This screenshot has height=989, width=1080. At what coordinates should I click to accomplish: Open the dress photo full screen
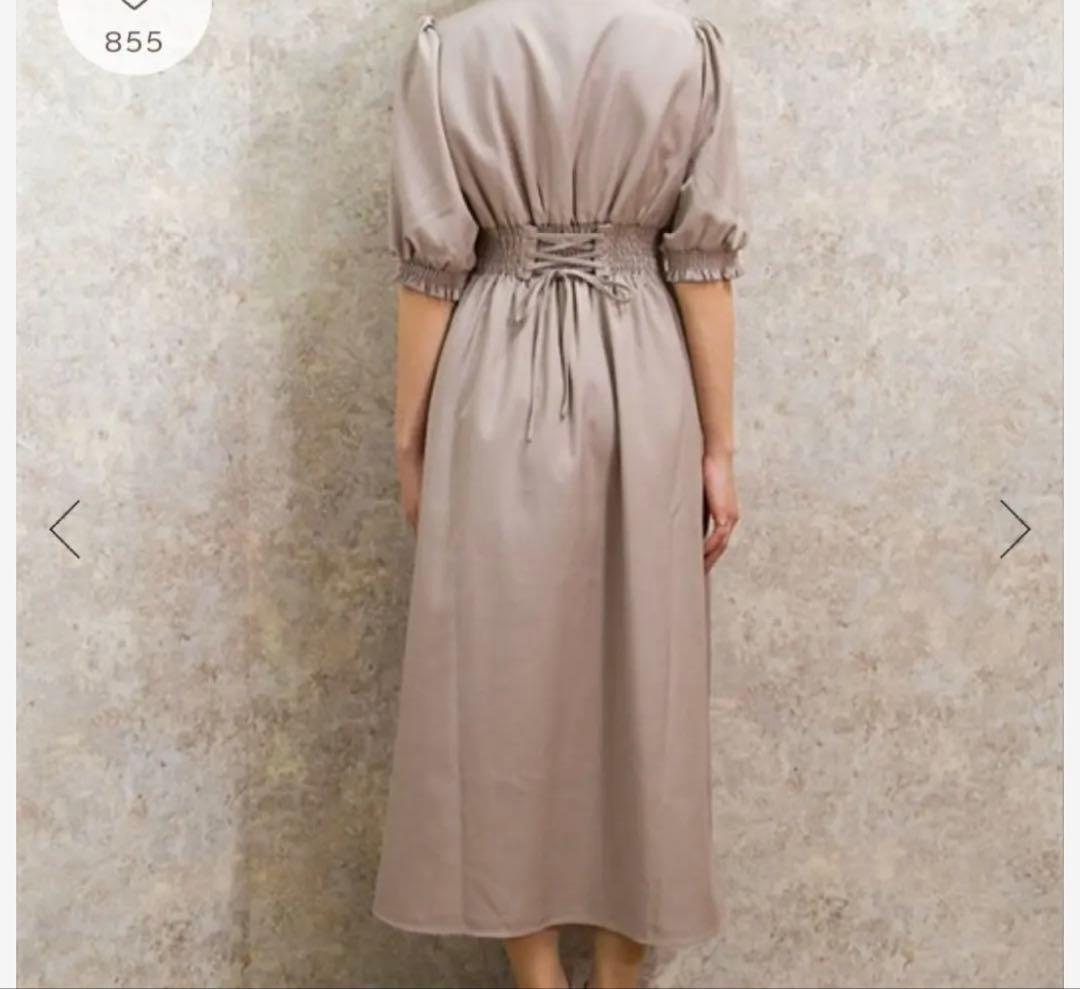[540, 494]
